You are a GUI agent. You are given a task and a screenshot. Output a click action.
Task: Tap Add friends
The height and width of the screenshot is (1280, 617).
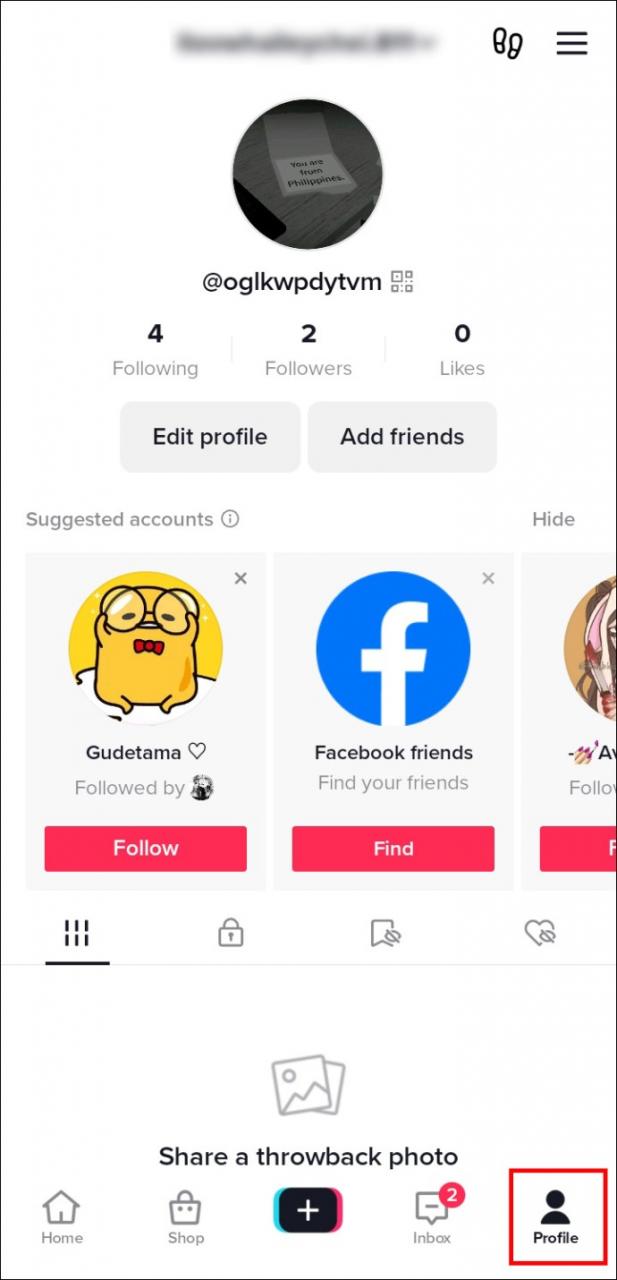coord(402,437)
